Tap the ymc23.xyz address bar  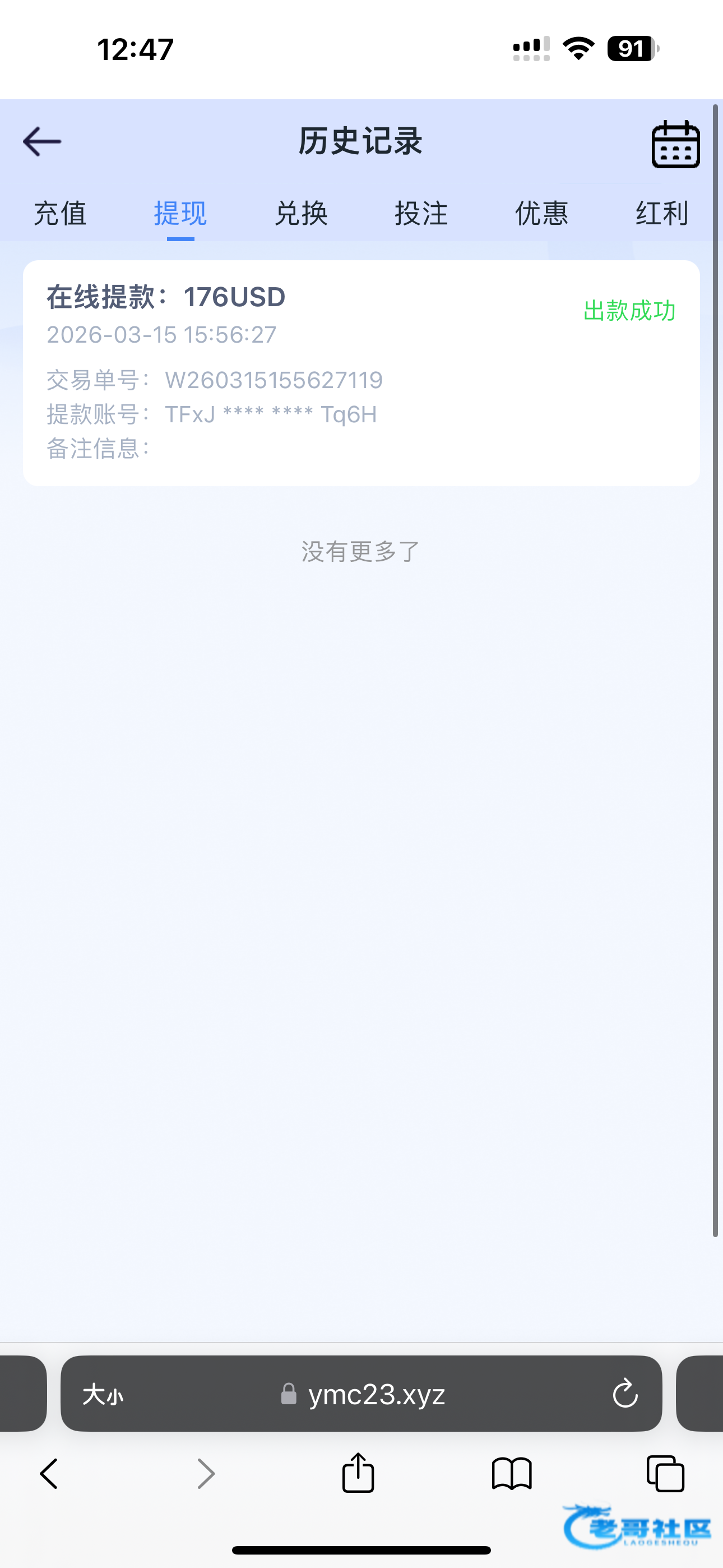click(376, 1394)
